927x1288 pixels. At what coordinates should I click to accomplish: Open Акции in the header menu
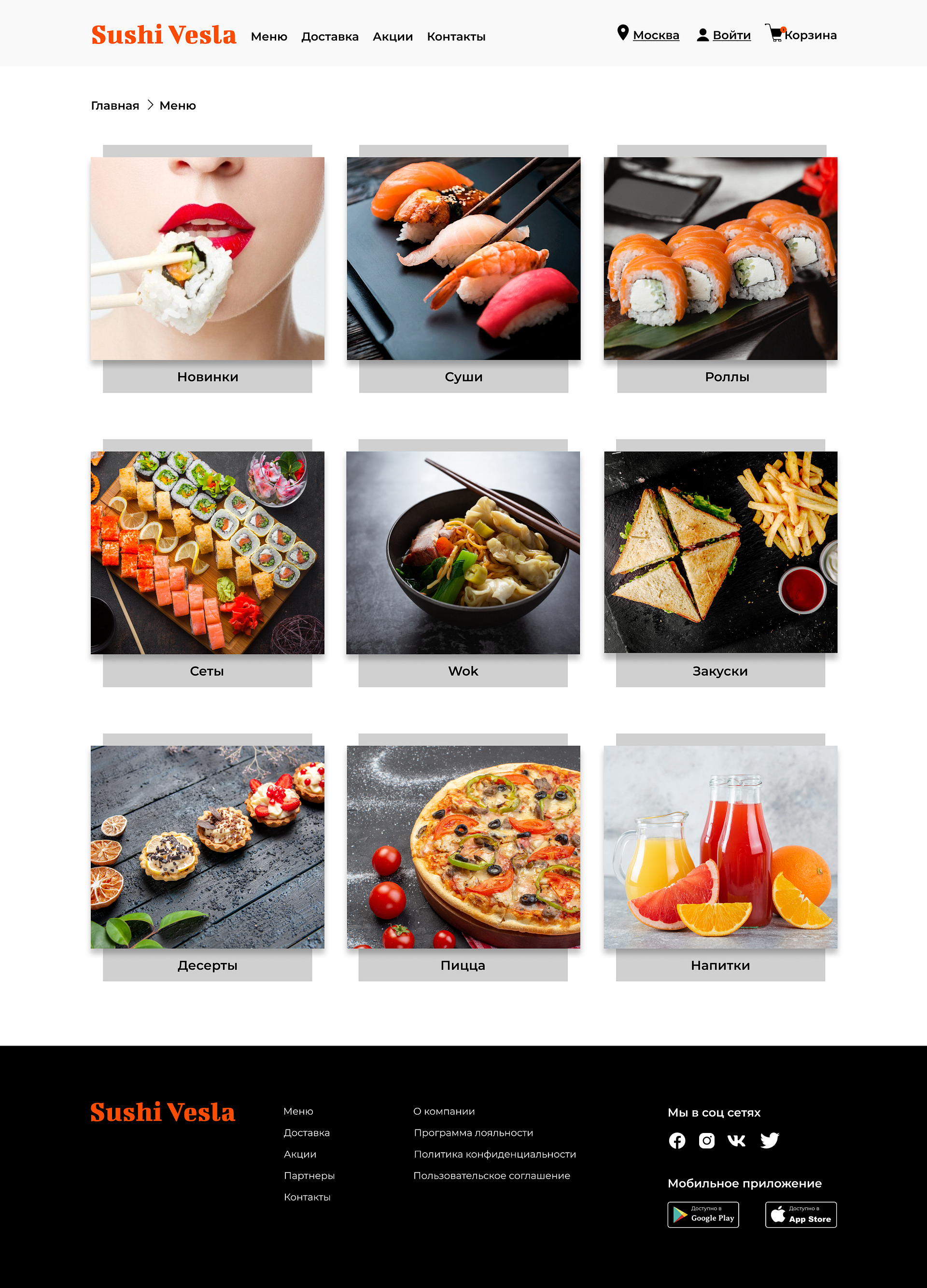[392, 37]
